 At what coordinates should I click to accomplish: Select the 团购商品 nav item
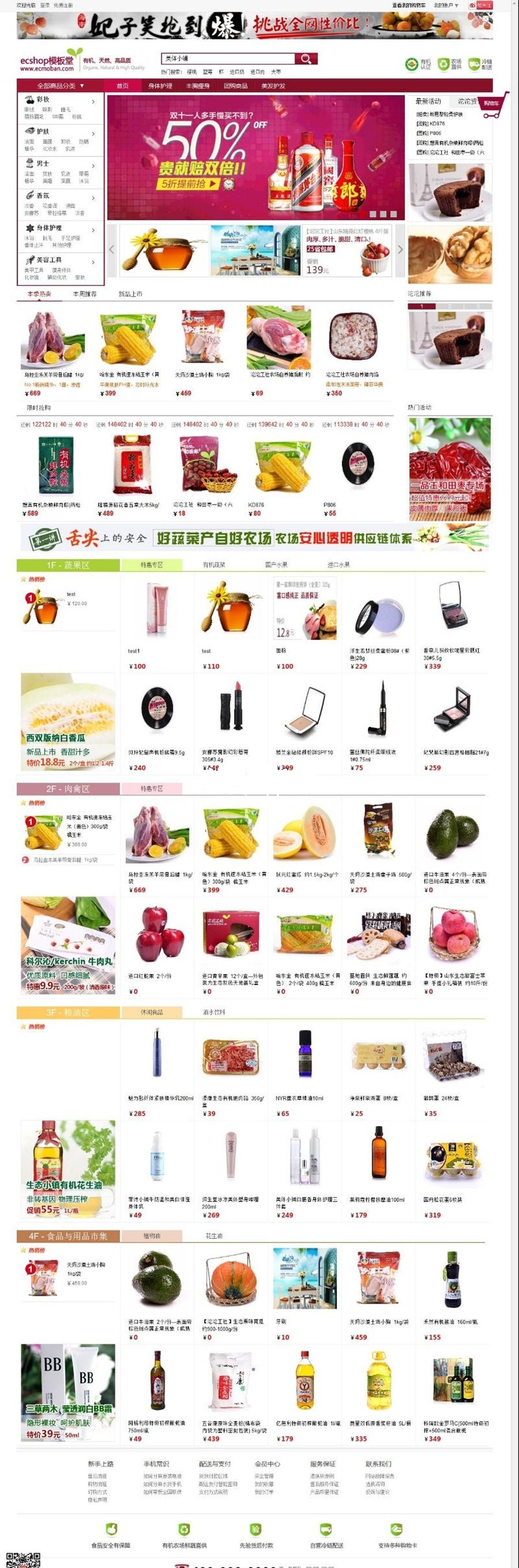235,86
